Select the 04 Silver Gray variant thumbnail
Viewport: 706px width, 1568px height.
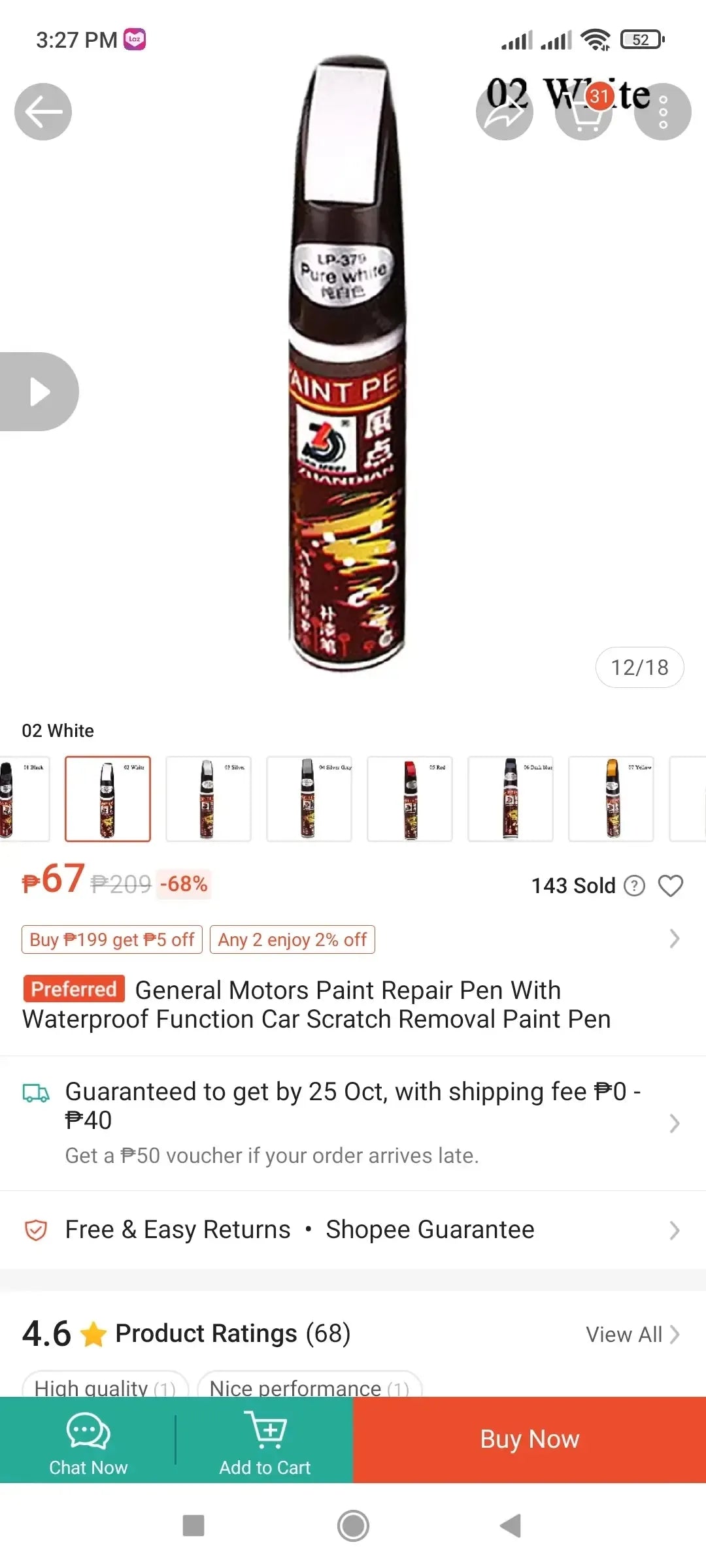[309, 798]
